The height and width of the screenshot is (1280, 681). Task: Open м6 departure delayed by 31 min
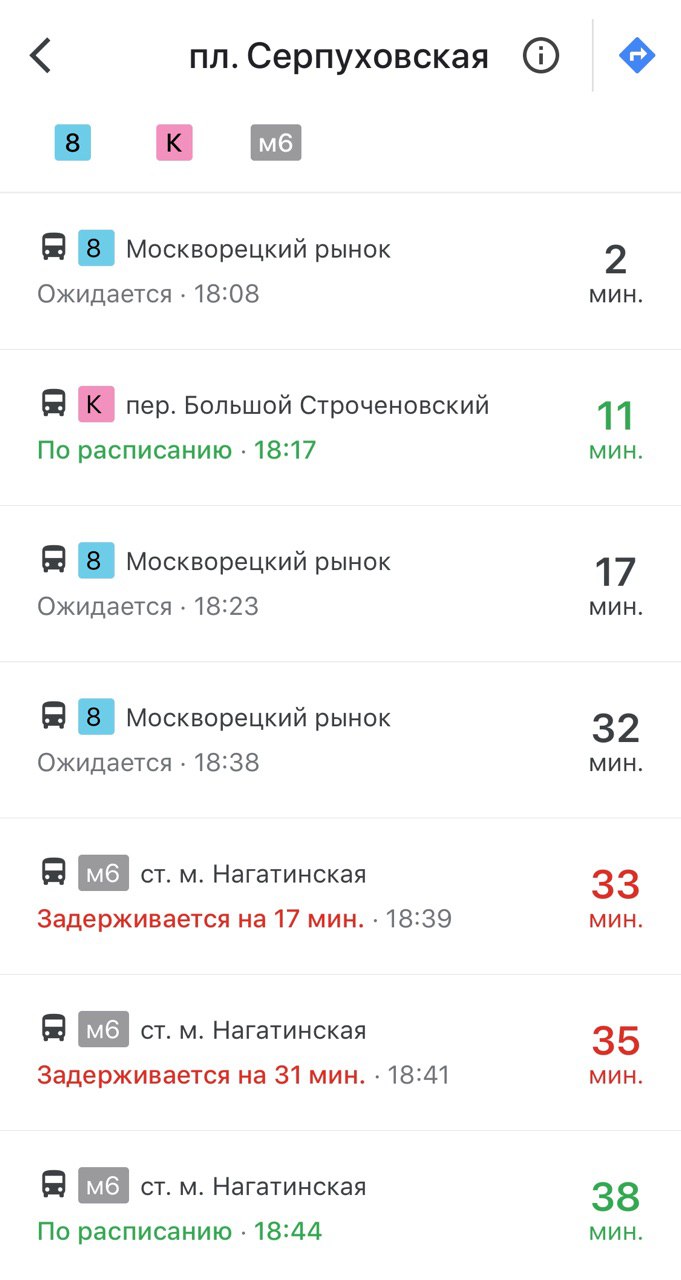point(340,1052)
